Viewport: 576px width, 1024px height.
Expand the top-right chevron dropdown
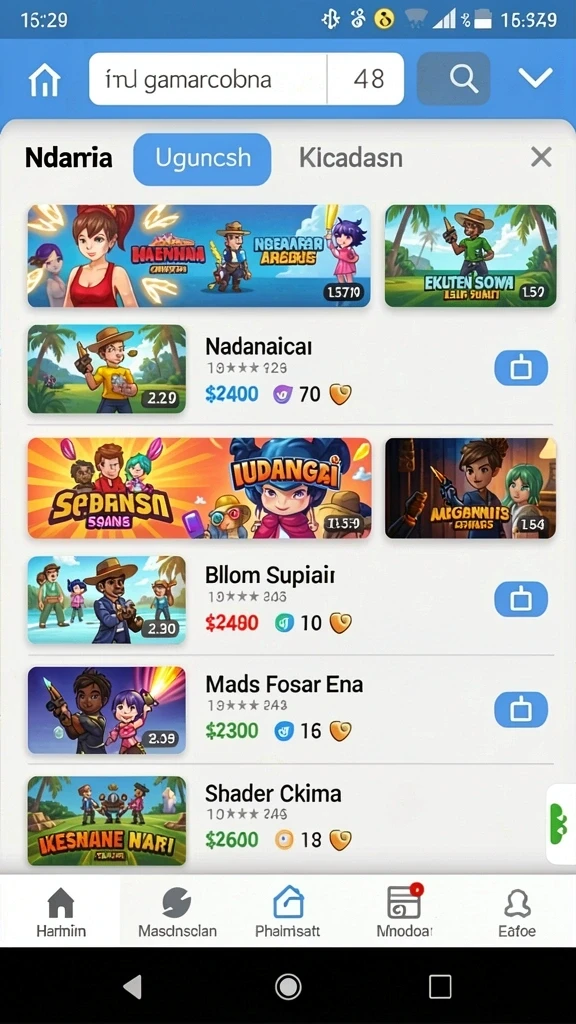(x=536, y=78)
